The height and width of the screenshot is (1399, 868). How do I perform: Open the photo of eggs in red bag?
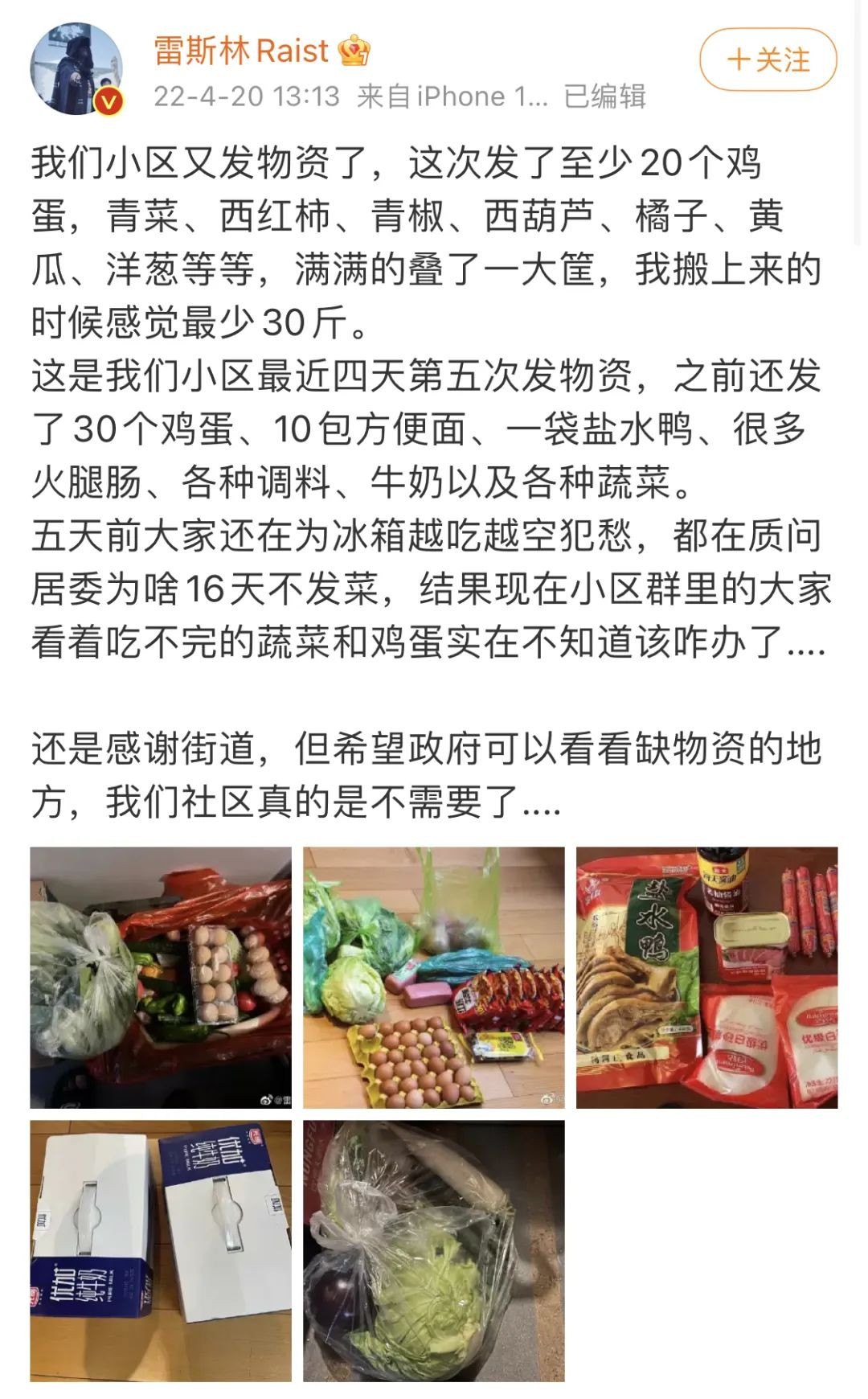pyautogui.click(x=161, y=977)
